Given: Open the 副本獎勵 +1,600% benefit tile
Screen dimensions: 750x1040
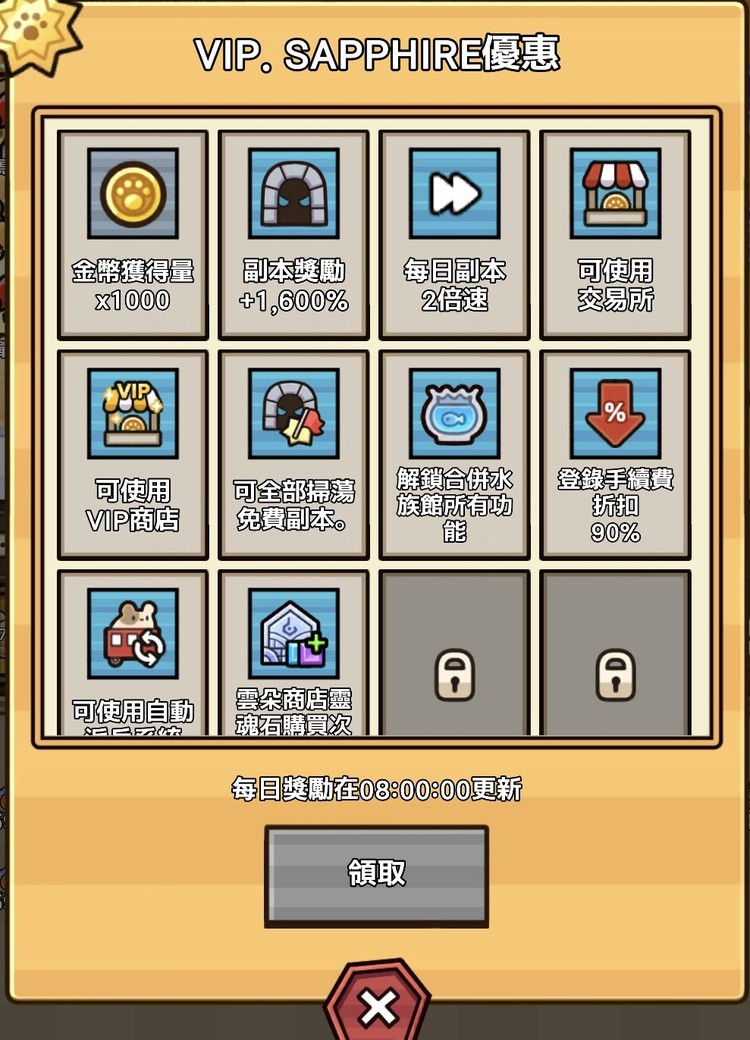Looking at the screenshot, I should 294,235.
